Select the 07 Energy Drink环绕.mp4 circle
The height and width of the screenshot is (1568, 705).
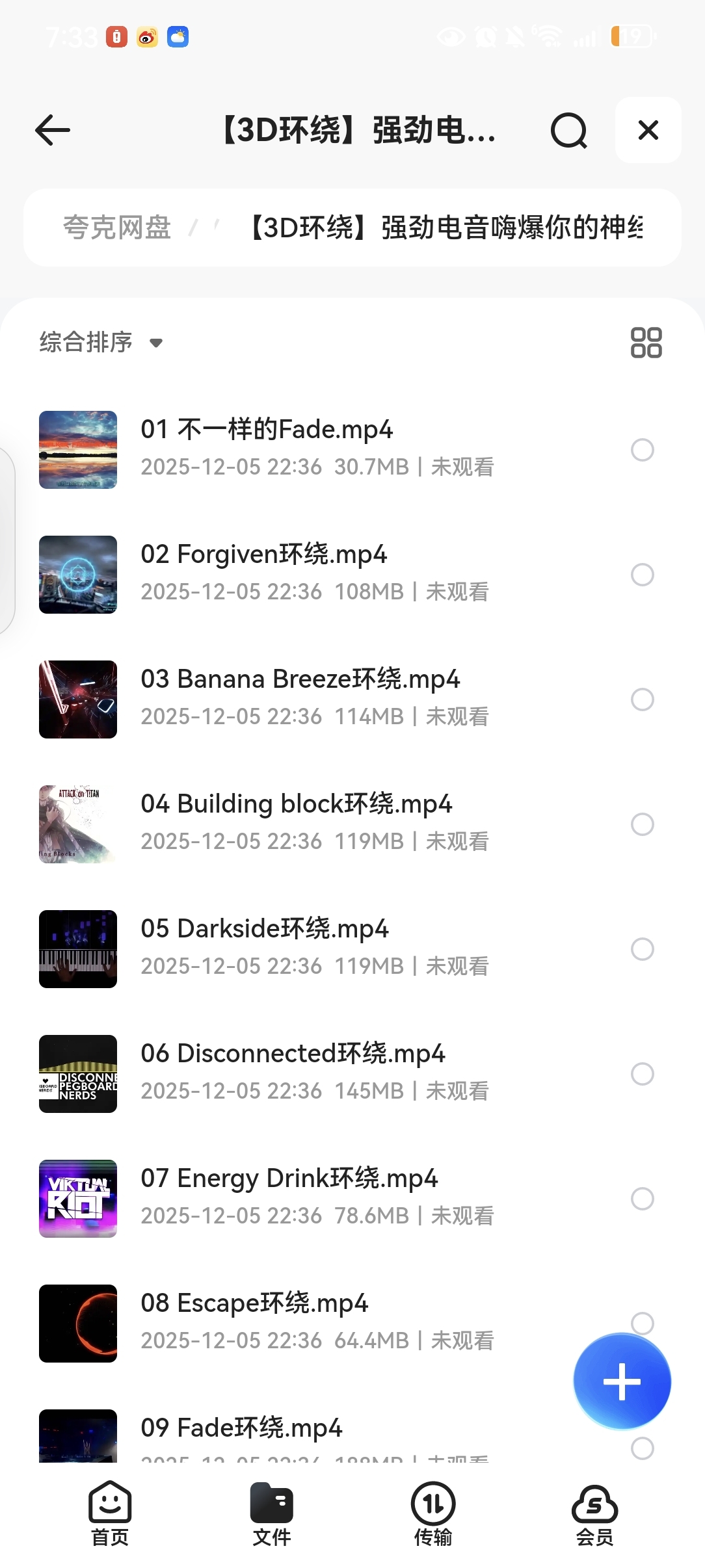tap(643, 1199)
